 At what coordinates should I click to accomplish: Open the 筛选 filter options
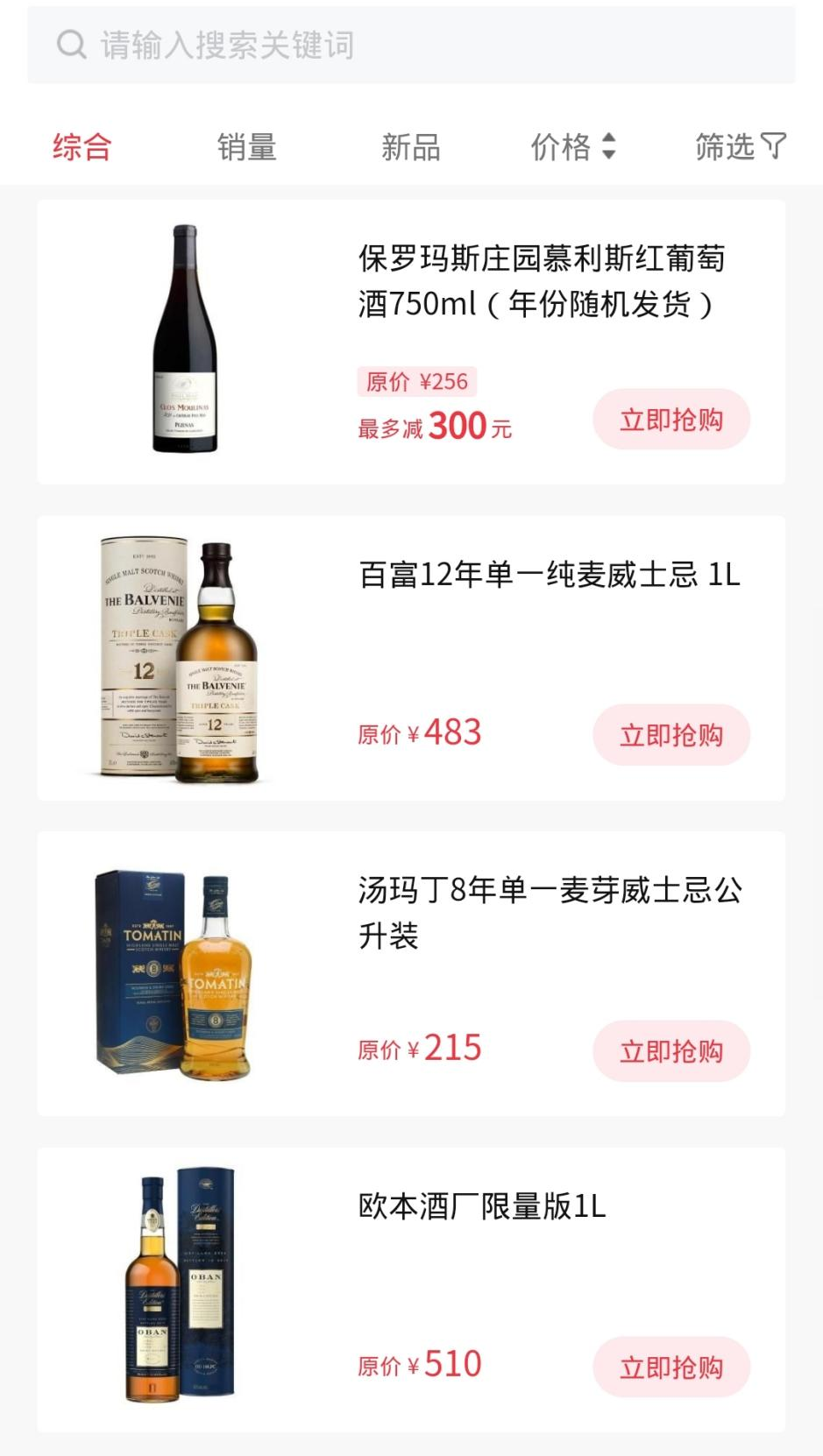(x=740, y=147)
